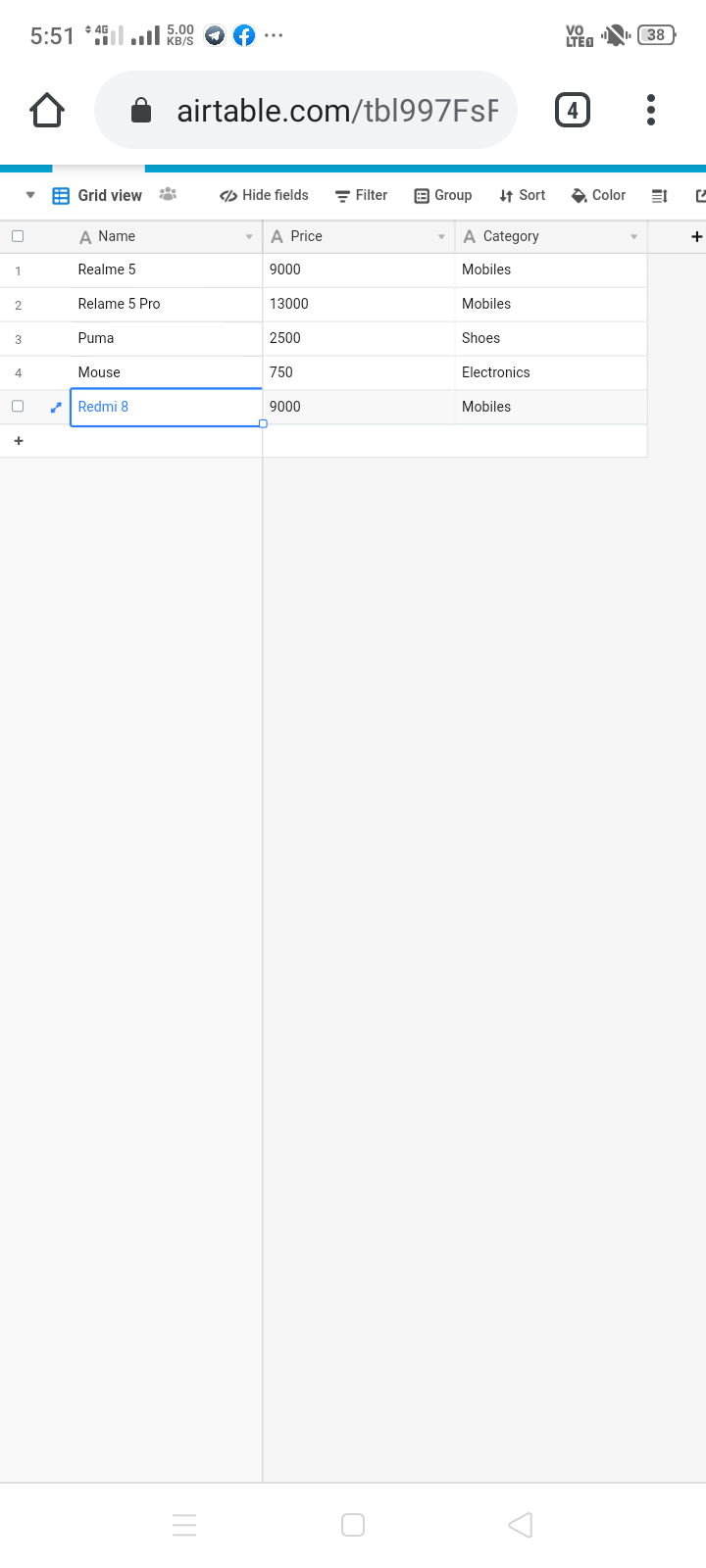Screen dimensions: 706x1568
Task: Add a new field with plus
Action: point(696,236)
